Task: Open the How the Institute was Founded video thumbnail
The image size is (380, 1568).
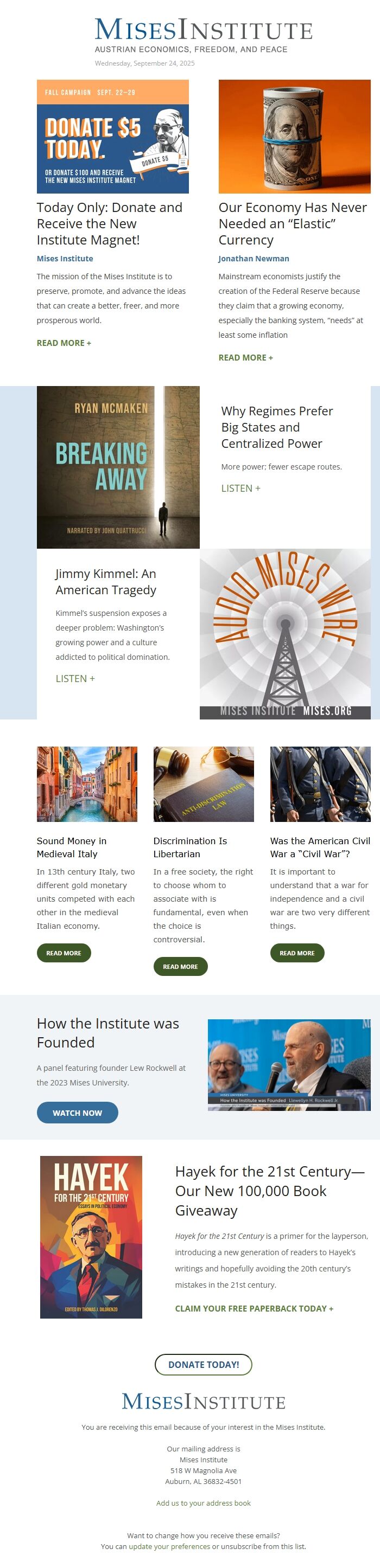Action: [289, 1065]
